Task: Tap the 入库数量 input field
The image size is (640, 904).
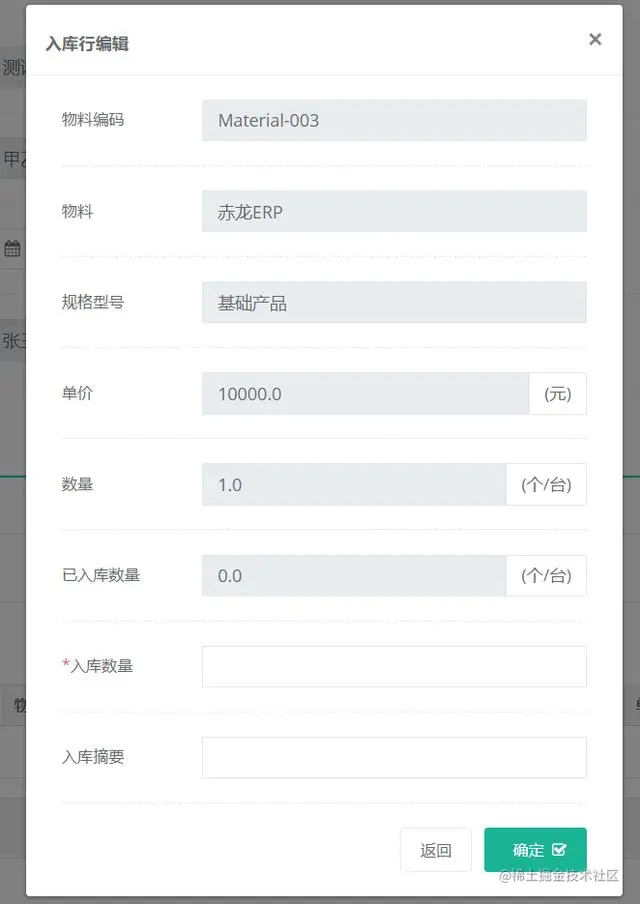Action: [x=394, y=666]
